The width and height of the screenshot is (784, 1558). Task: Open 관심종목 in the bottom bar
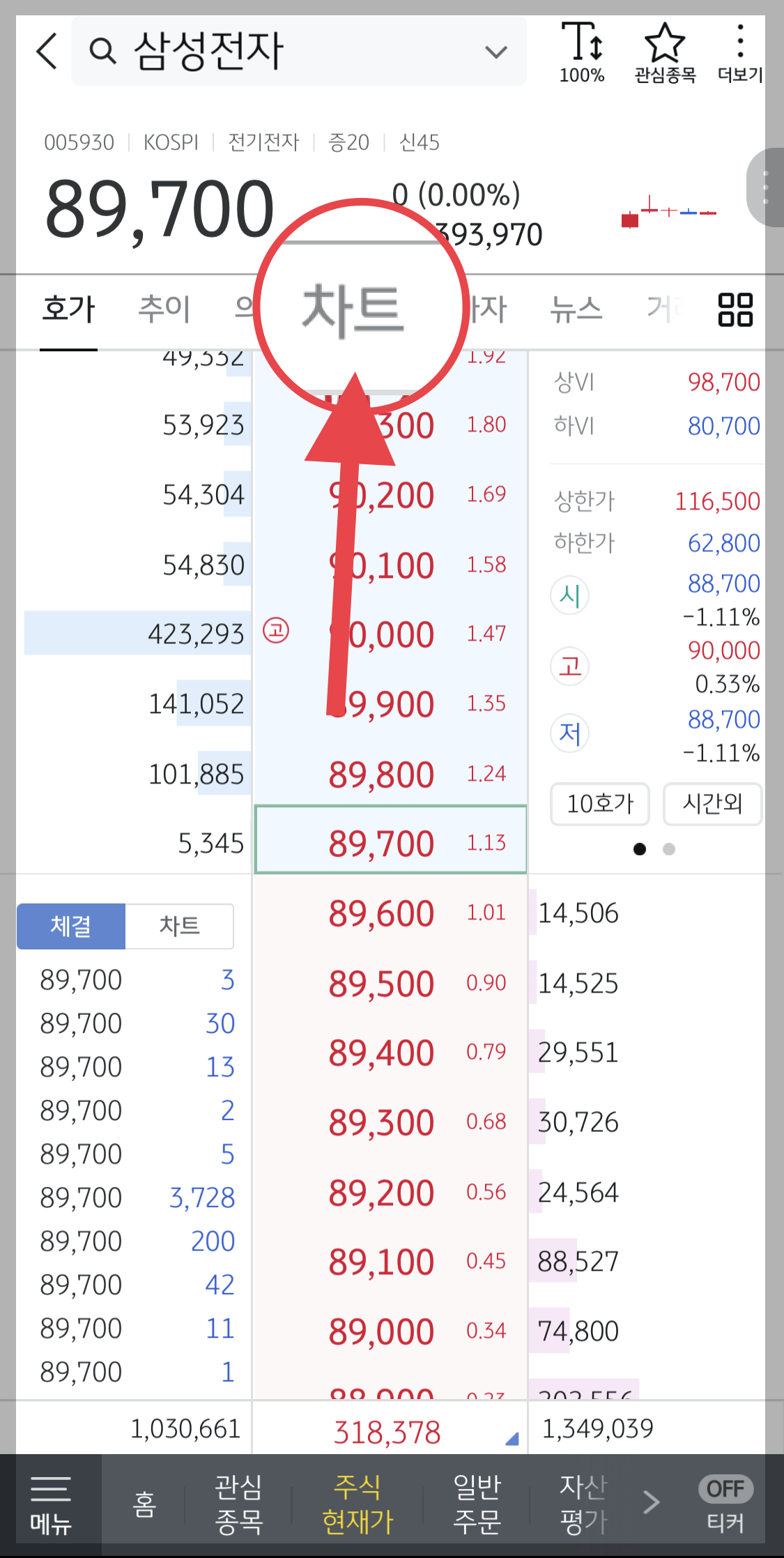click(x=238, y=1505)
